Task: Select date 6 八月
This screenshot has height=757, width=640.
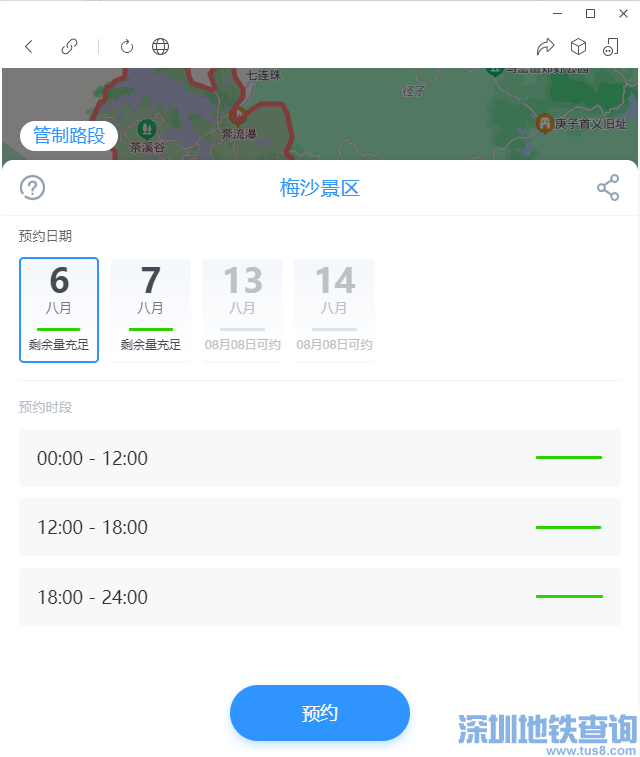Action: [59, 309]
